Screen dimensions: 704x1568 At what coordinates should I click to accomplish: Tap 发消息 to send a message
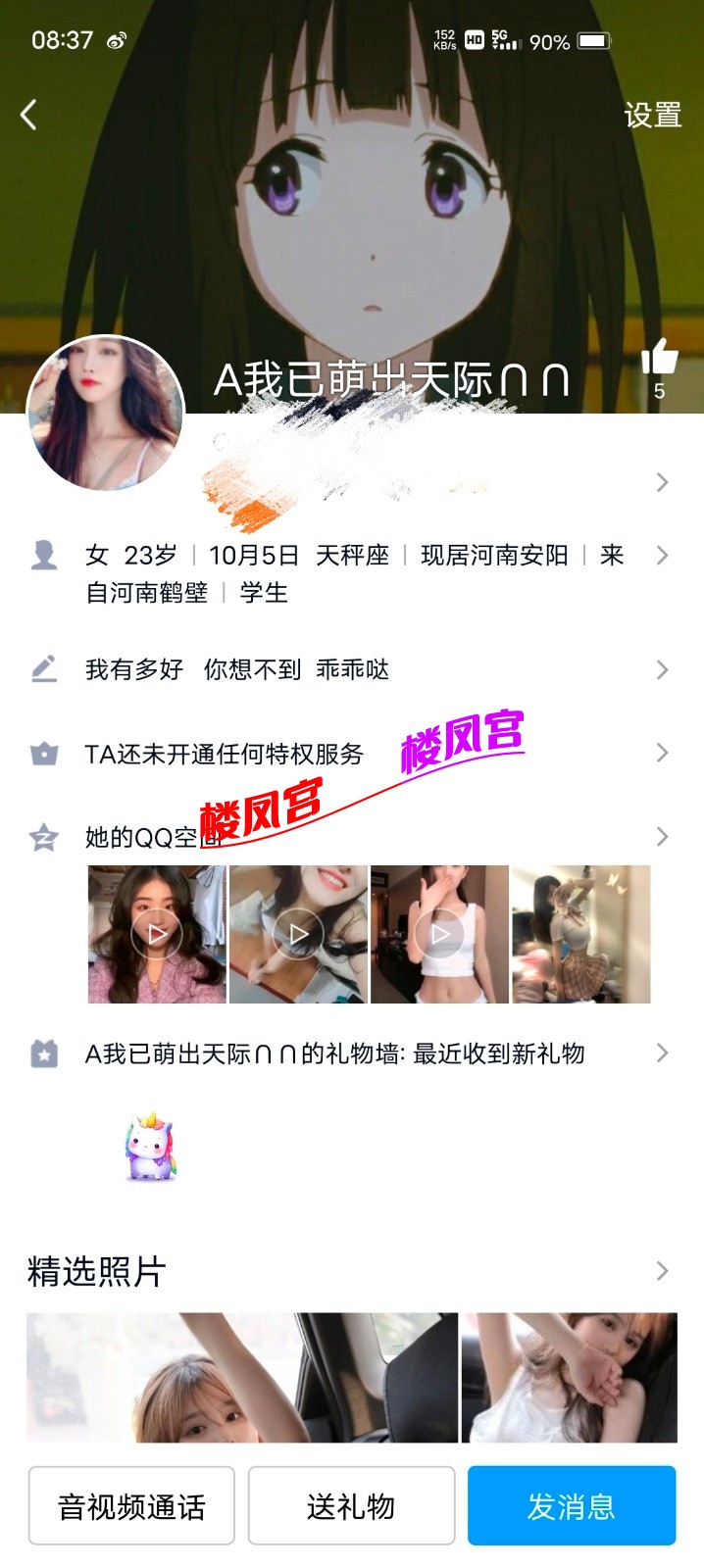pos(571,1505)
